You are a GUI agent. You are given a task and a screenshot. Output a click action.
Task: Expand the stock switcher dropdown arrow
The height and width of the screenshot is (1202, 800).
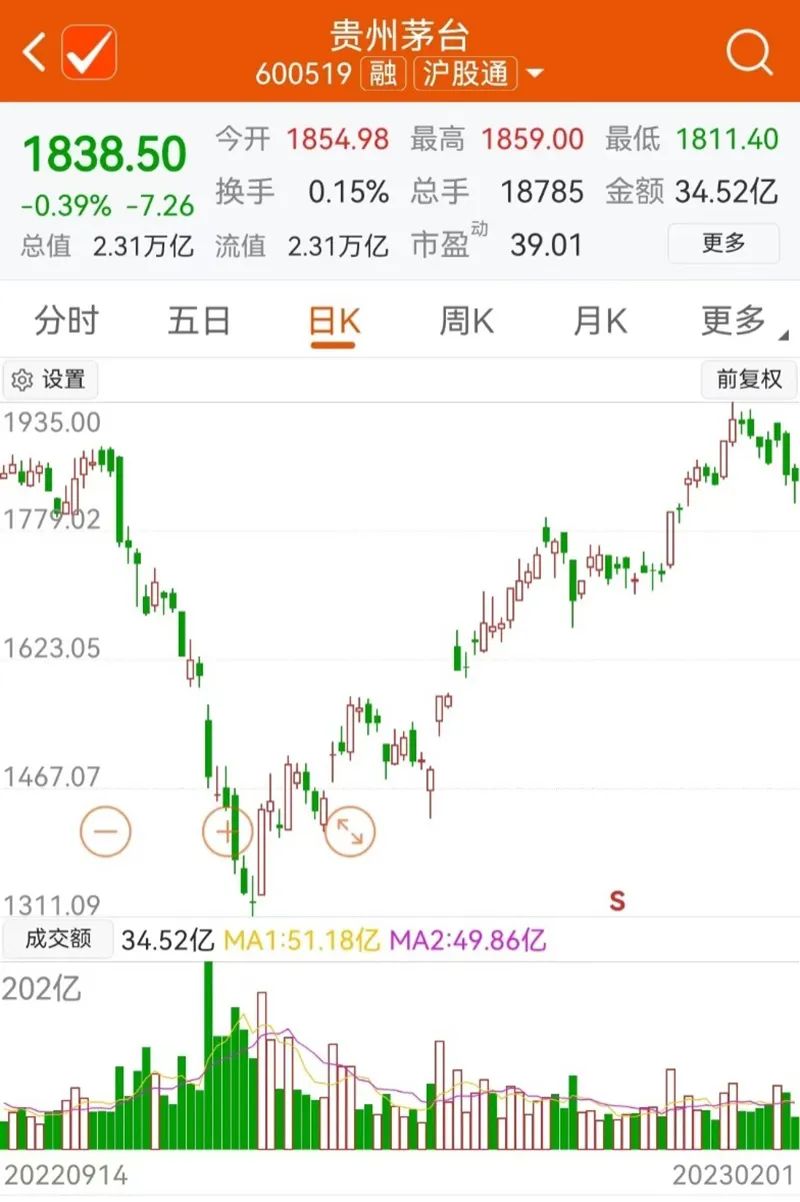tap(535, 74)
